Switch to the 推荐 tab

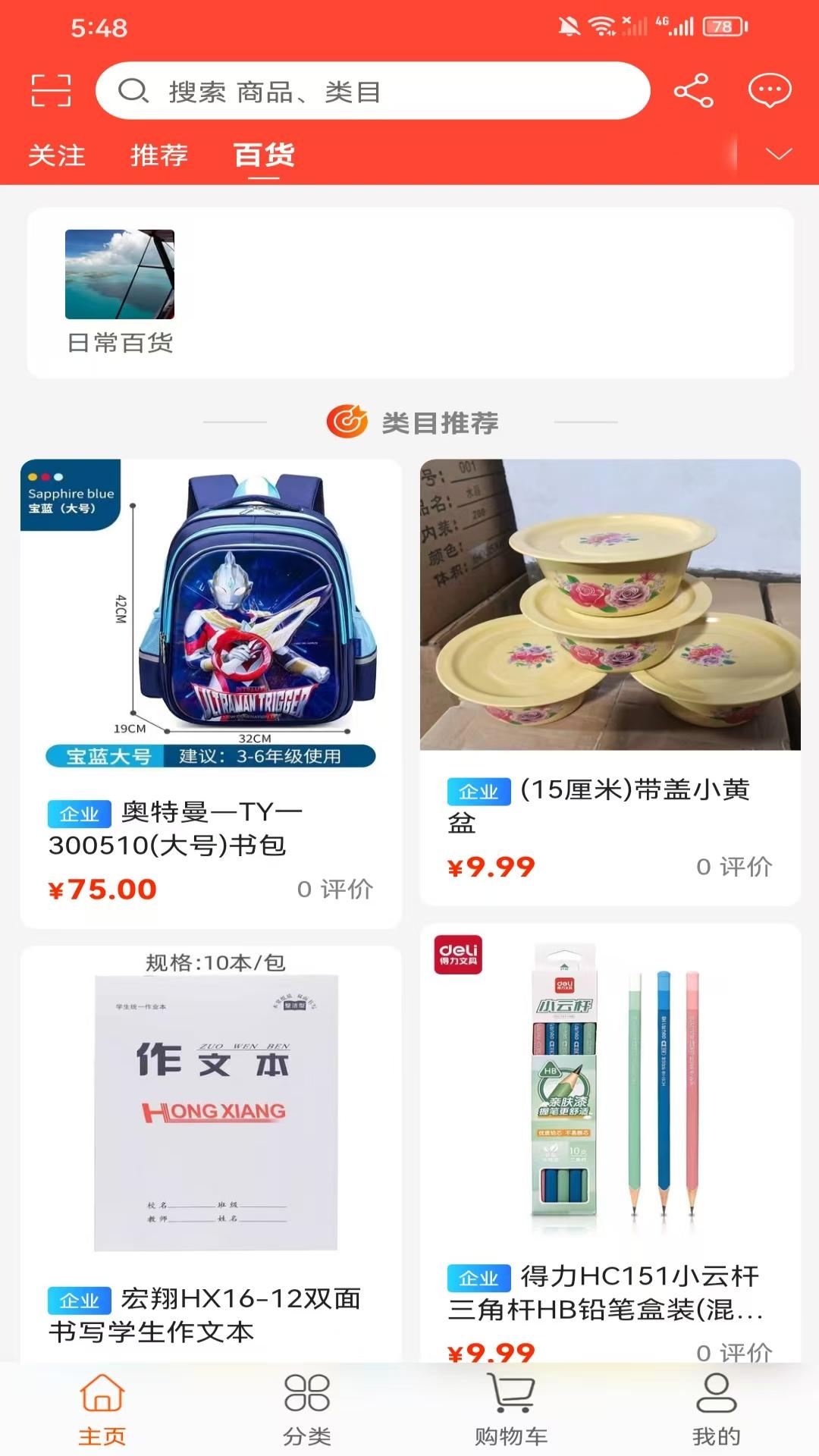tap(158, 155)
